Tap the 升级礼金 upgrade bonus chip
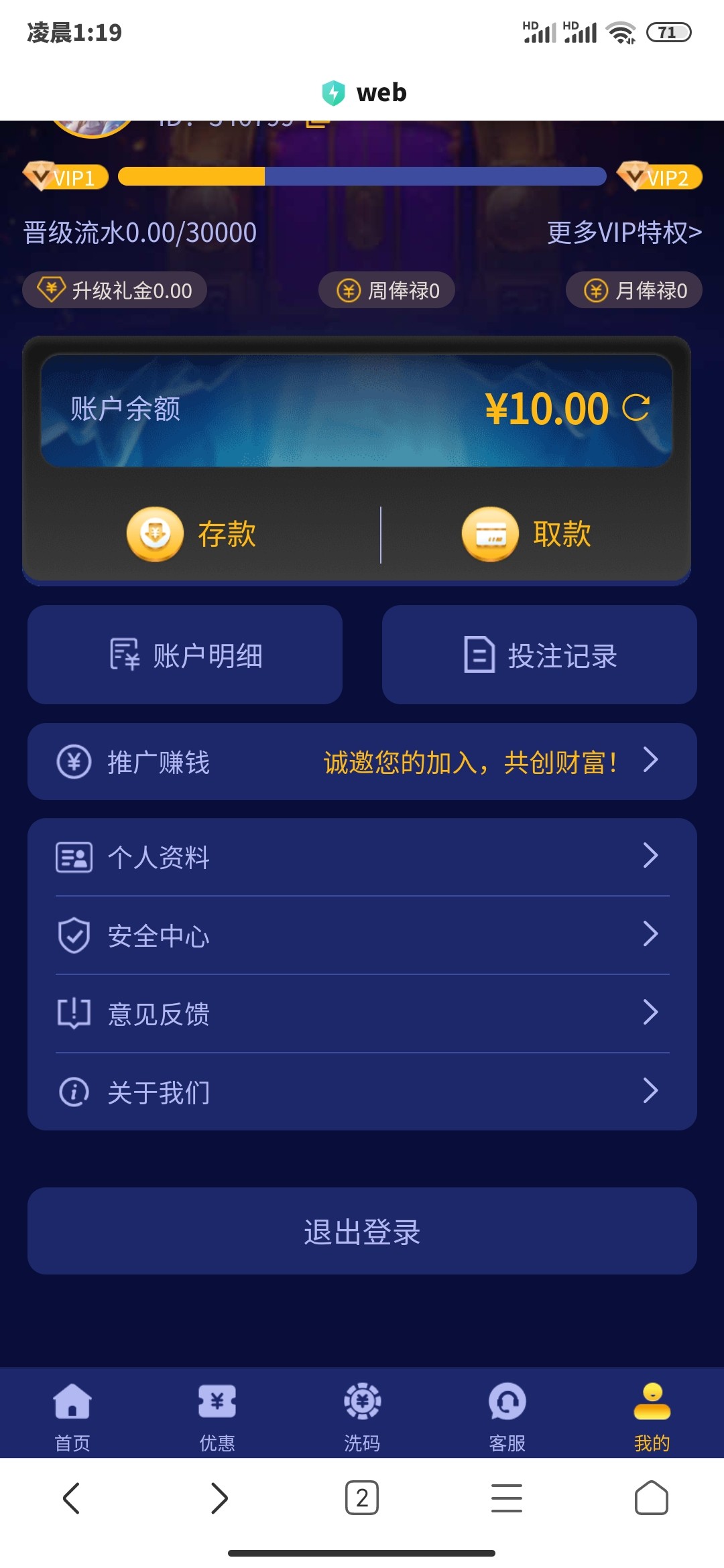Image resolution: width=724 pixels, height=1568 pixels. (x=115, y=290)
